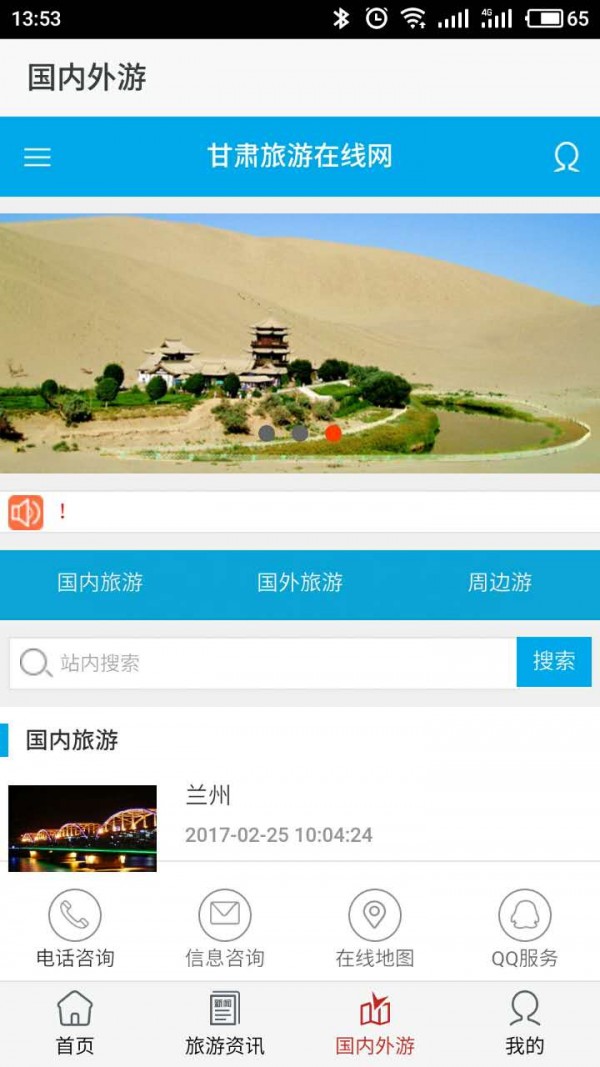The width and height of the screenshot is (600, 1067).
Task: Tap the blue 搜索 button
Action: [x=554, y=662]
